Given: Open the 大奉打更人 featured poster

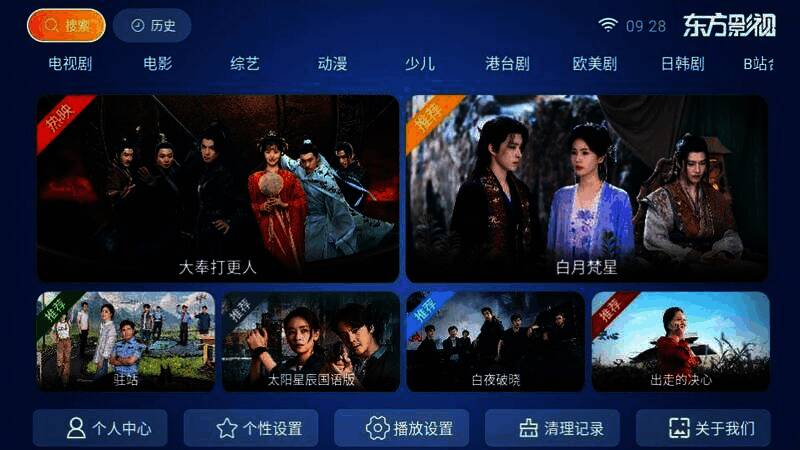Looking at the screenshot, I should click(x=218, y=188).
